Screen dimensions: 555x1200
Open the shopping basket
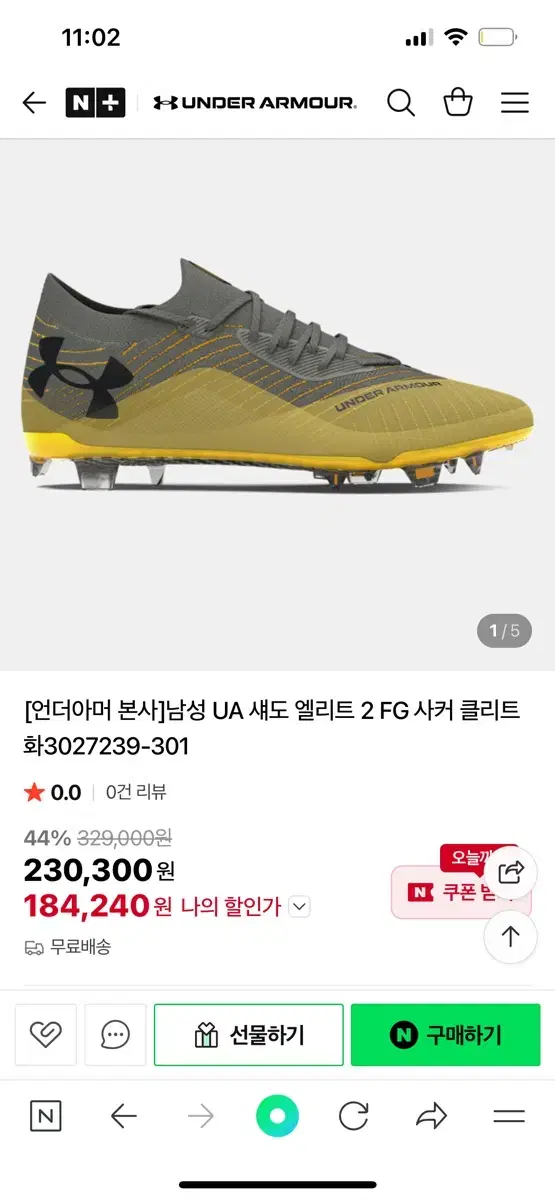(458, 102)
